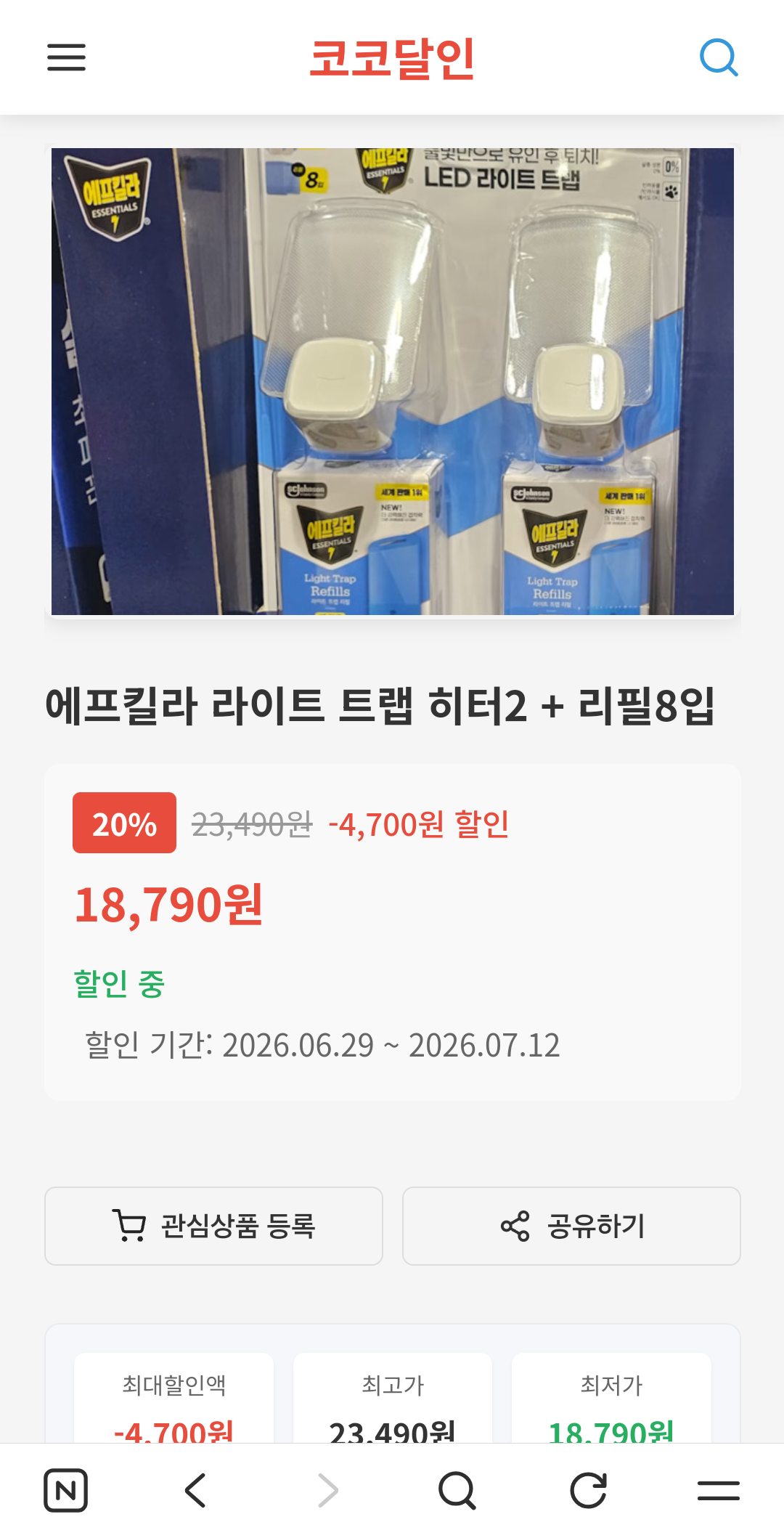784x1538 pixels.
Task: Open the browser menu in bottom bar
Action: point(719,1490)
